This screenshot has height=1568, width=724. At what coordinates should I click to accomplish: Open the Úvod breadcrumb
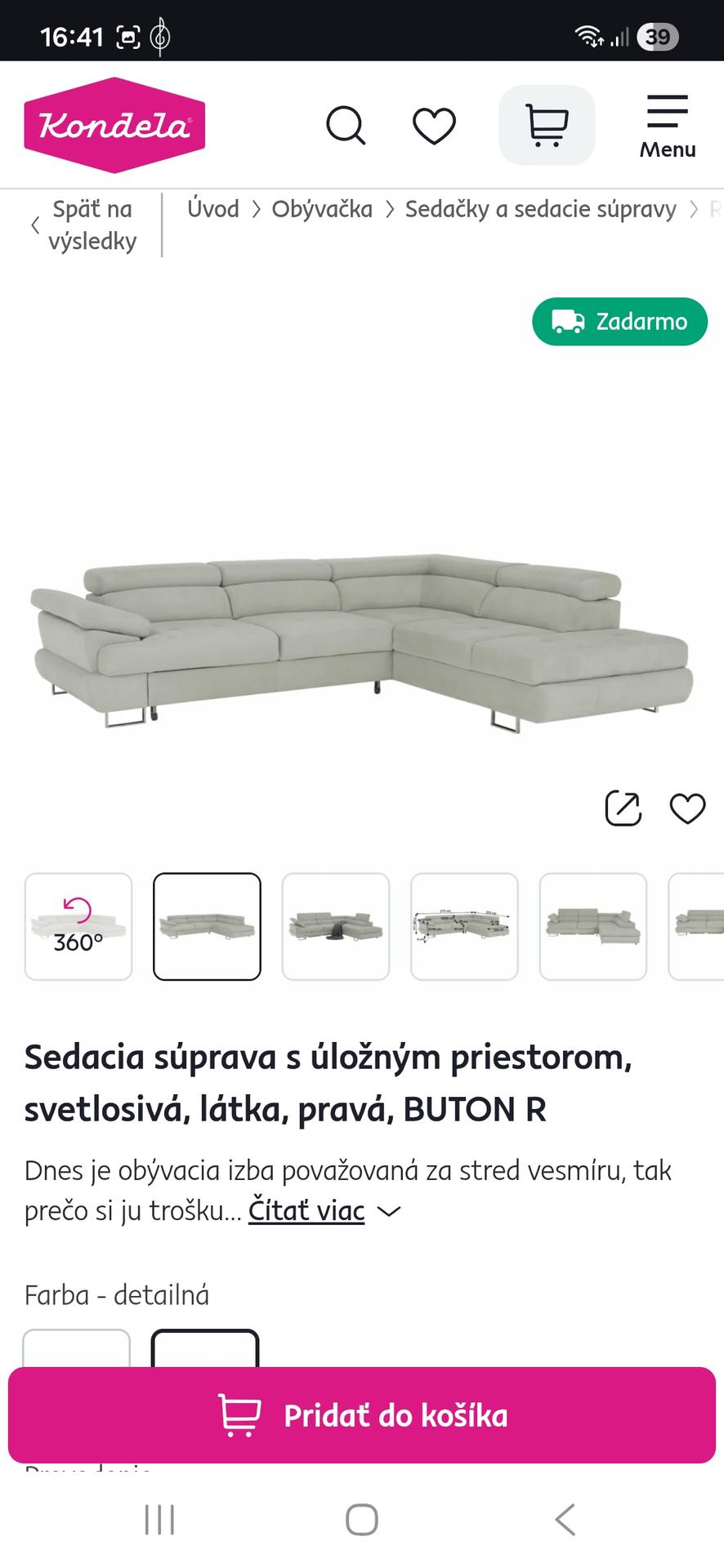213,209
